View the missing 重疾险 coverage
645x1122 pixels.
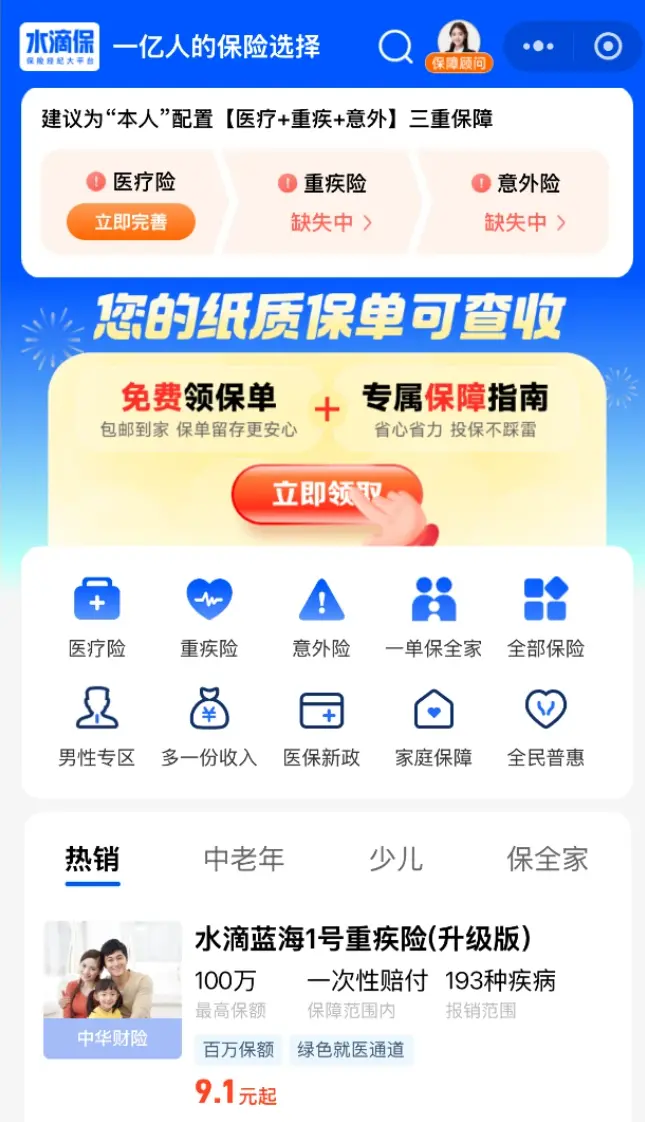[330, 222]
